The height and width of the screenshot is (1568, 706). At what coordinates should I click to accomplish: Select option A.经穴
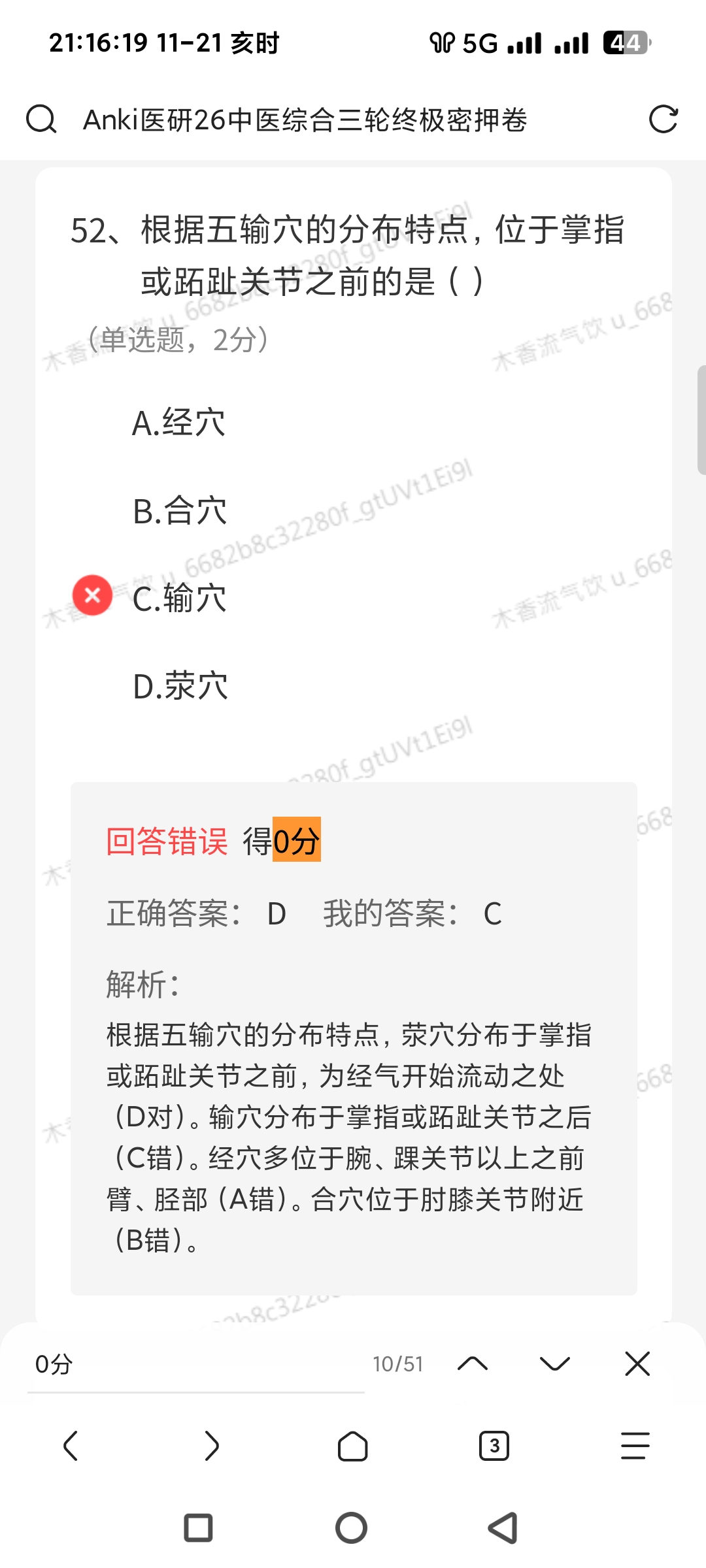(x=178, y=423)
